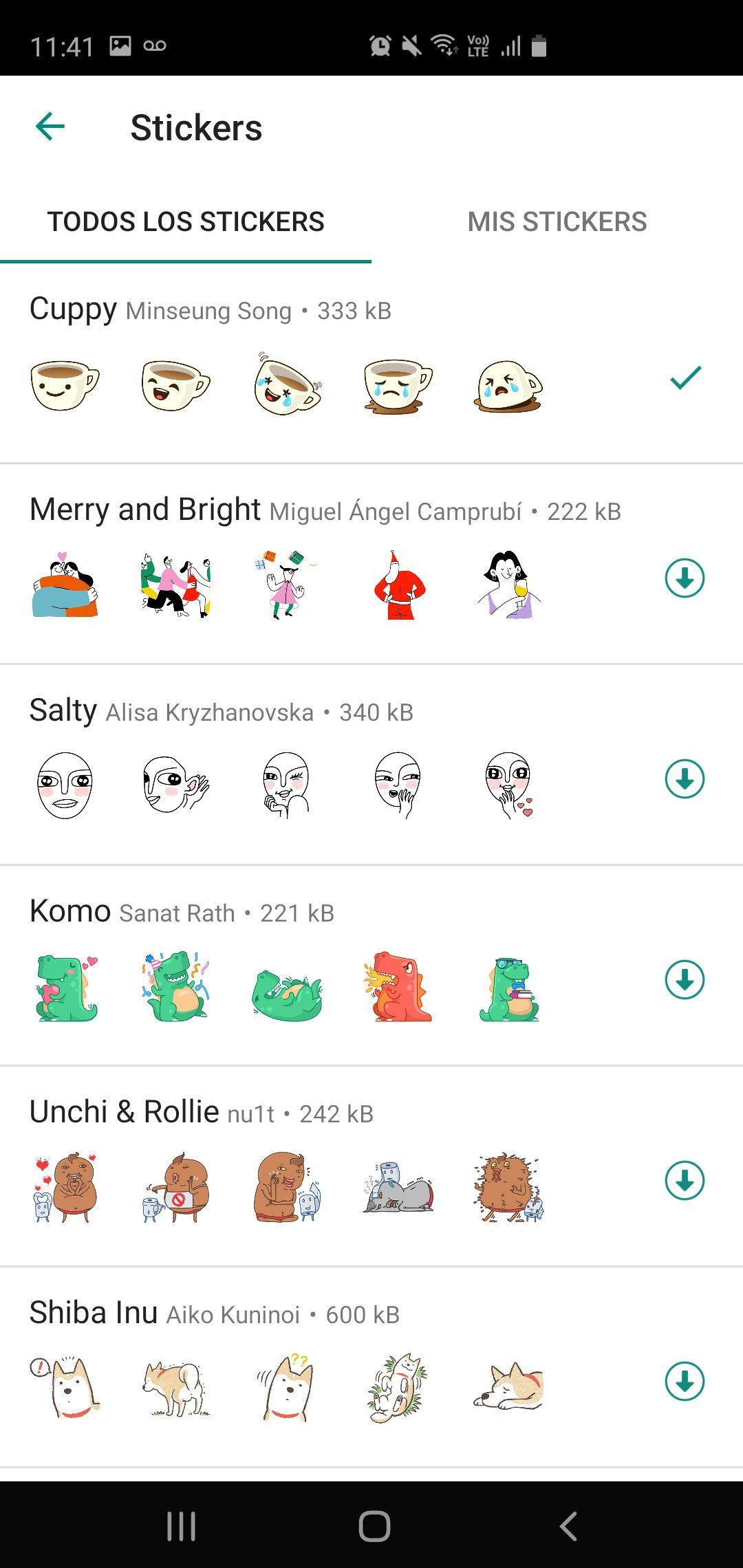
Task: Download the Shiba Inu sticker pack
Action: tap(685, 1382)
